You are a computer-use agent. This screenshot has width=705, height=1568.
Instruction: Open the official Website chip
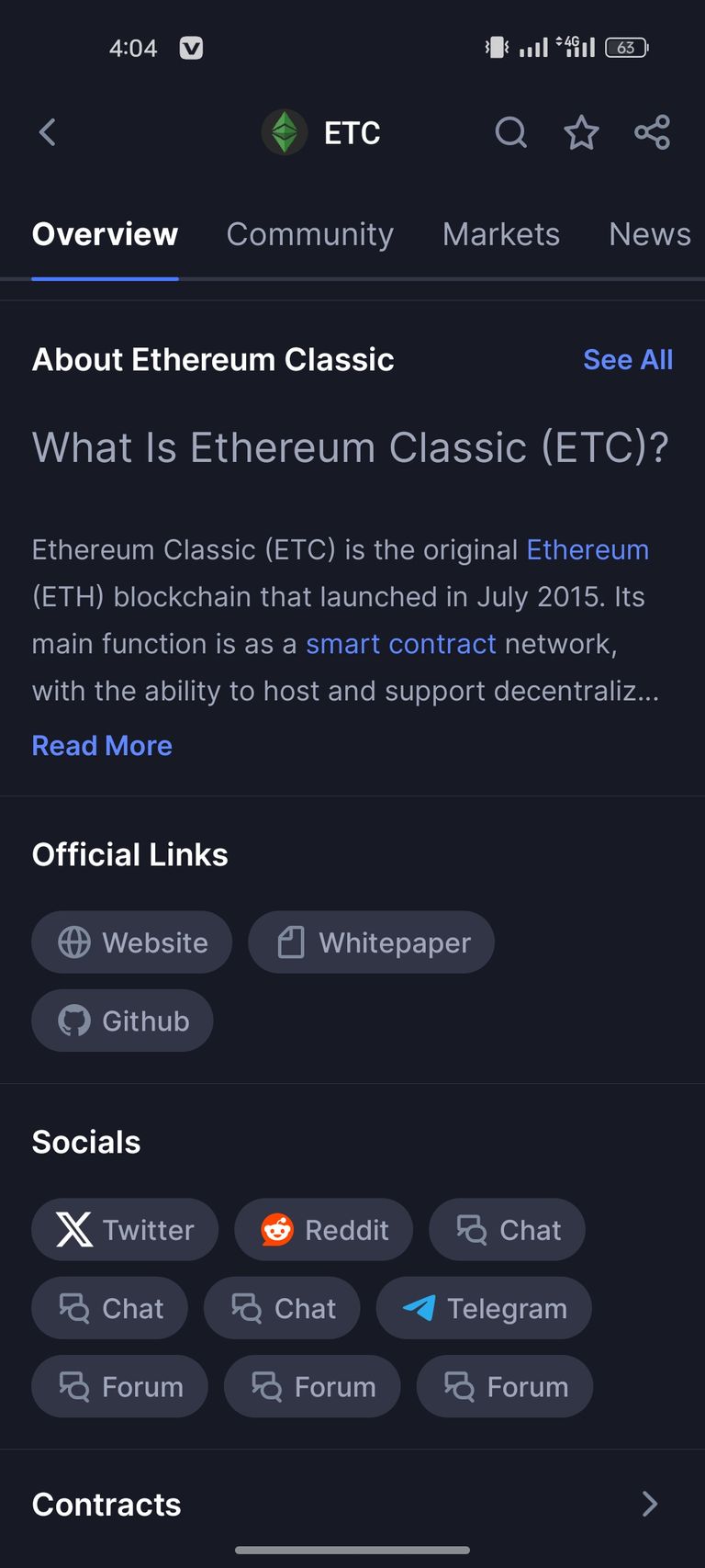(x=132, y=942)
